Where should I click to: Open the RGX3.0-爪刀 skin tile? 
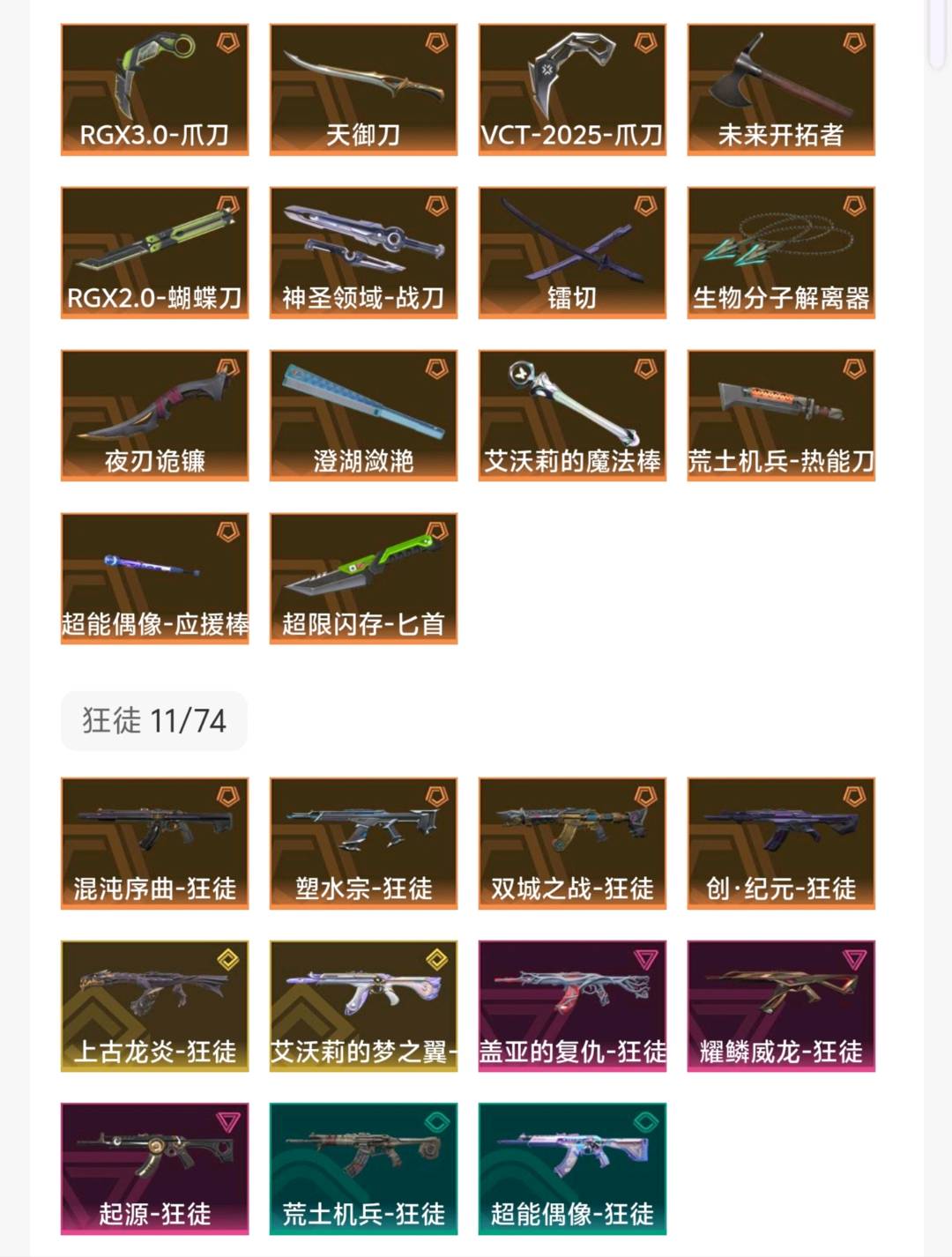pos(154,89)
